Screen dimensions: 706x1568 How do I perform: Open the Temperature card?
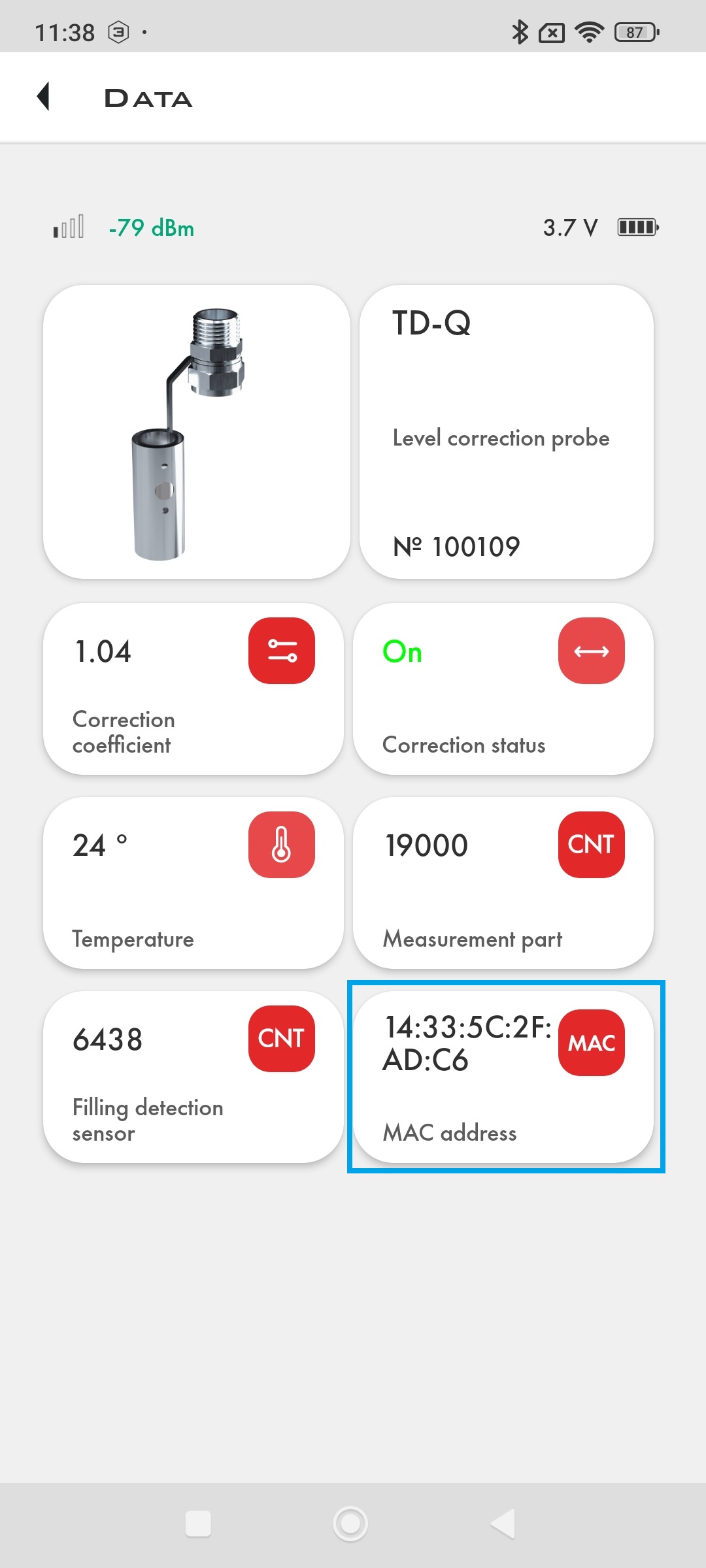point(193,883)
